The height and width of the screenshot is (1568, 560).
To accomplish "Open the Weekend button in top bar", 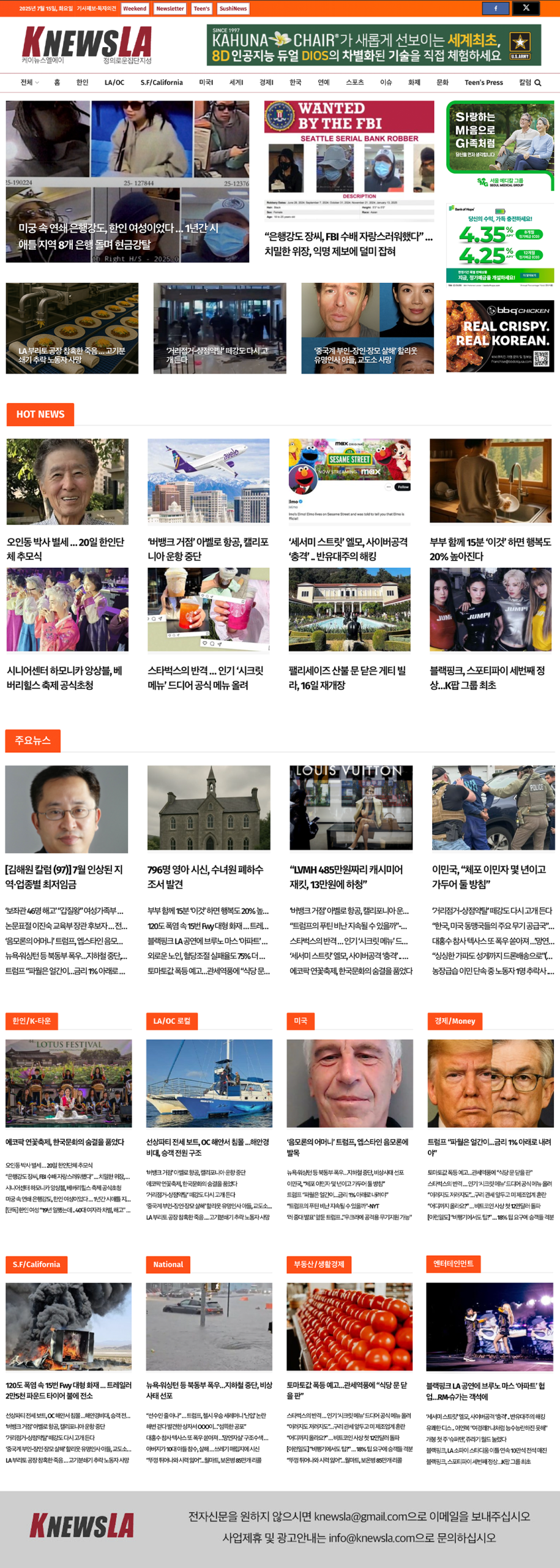I will point(135,9).
